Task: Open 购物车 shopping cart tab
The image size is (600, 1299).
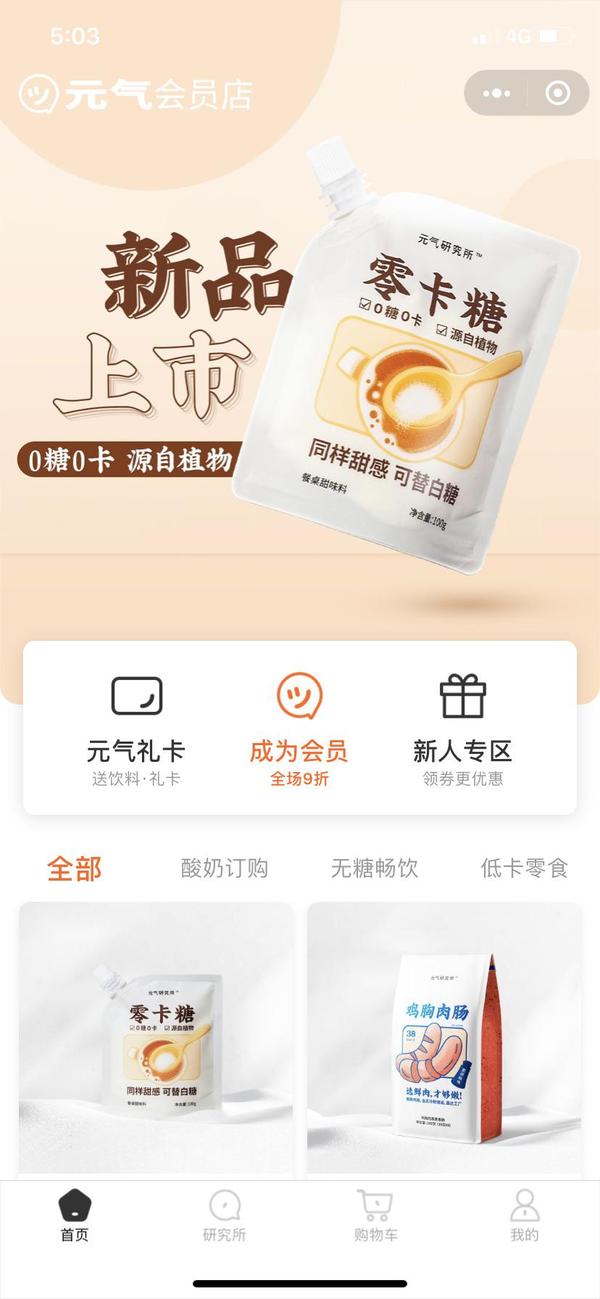Action: (375, 1215)
